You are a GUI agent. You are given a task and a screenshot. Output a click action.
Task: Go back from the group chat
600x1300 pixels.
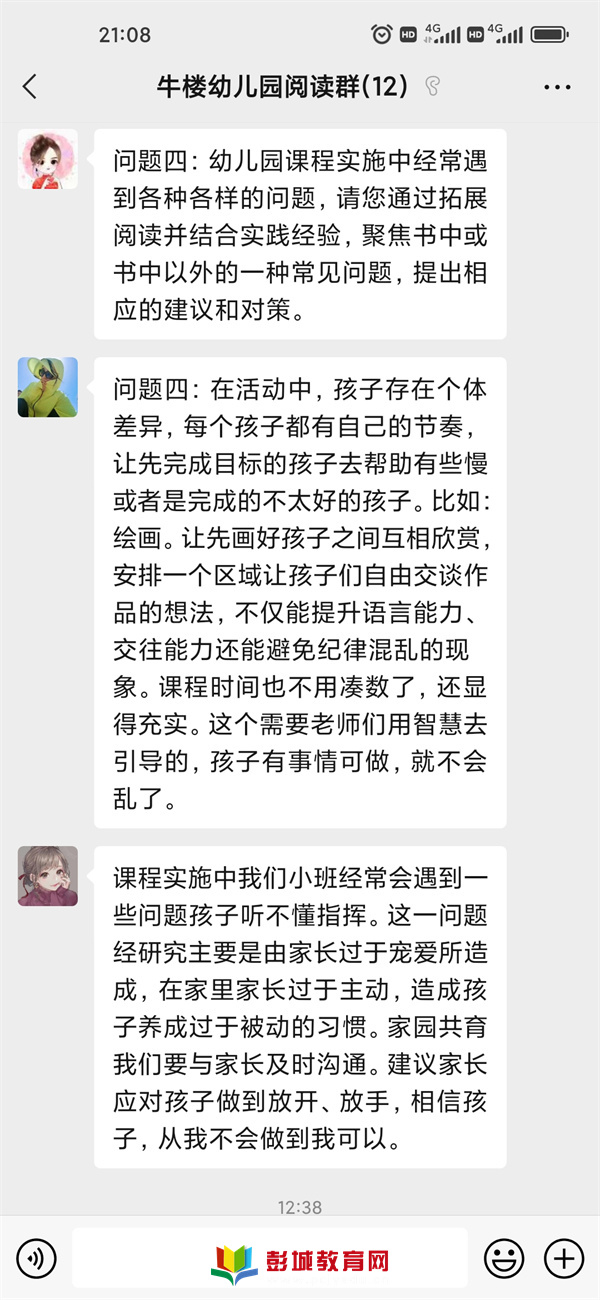30,87
